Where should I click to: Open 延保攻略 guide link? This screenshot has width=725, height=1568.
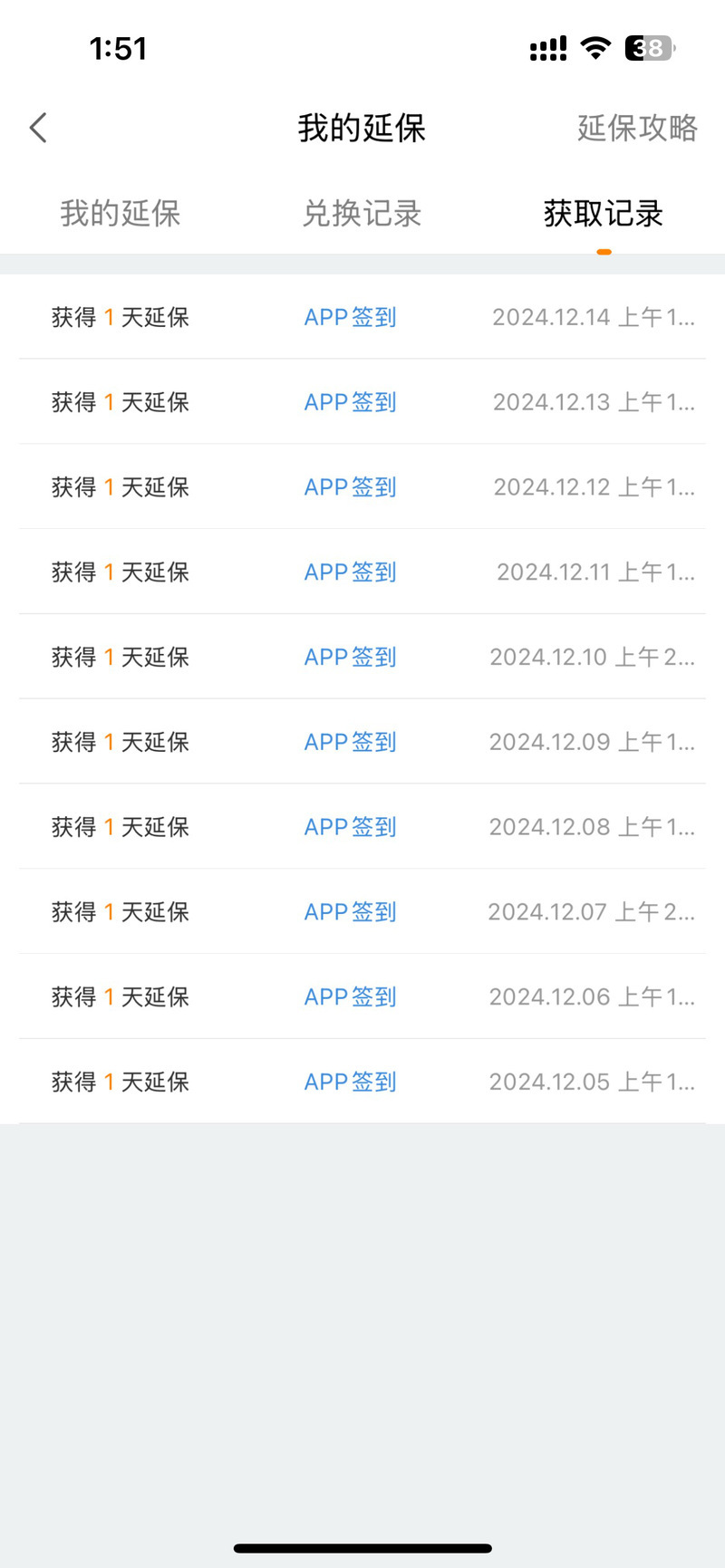point(637,128)
